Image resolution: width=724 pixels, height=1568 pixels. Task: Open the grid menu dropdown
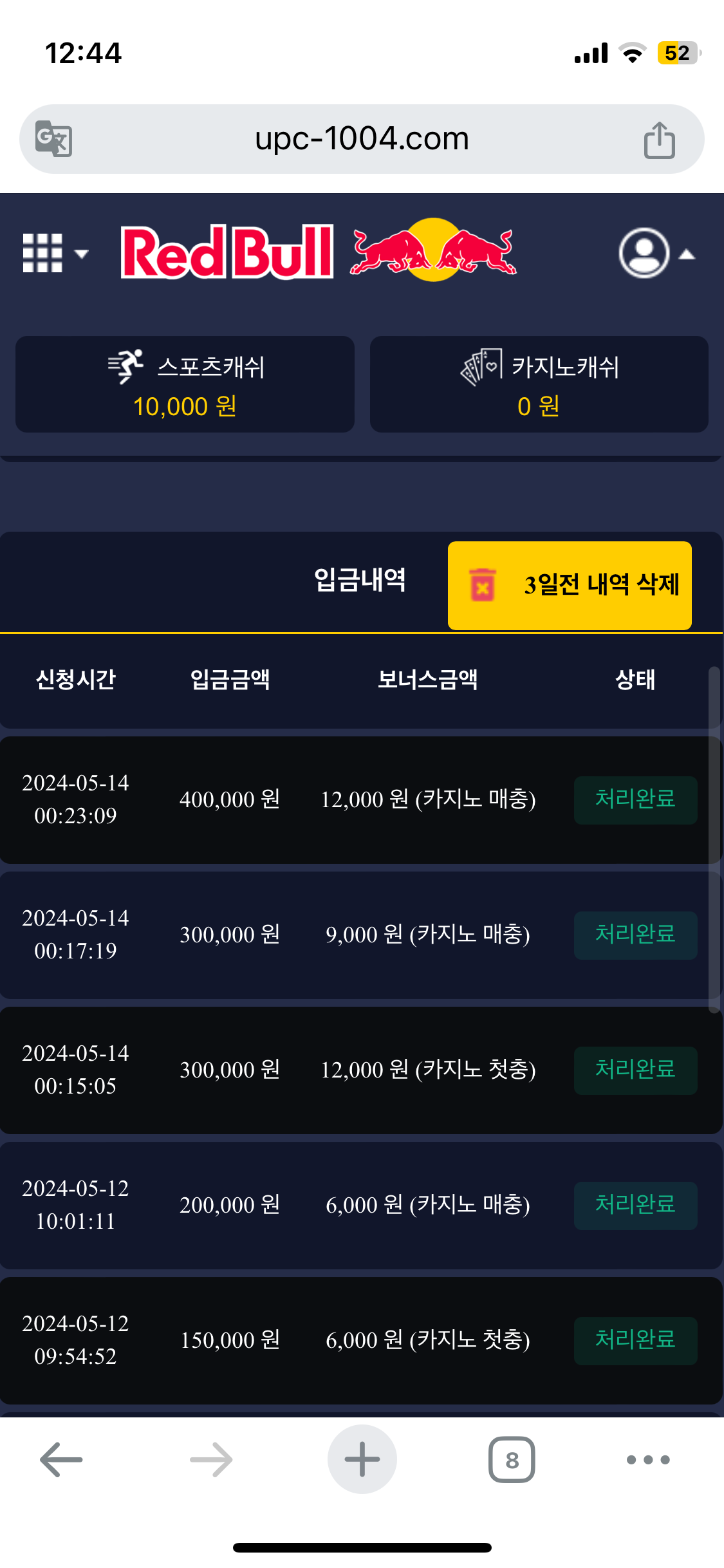[x=53, y=253]
